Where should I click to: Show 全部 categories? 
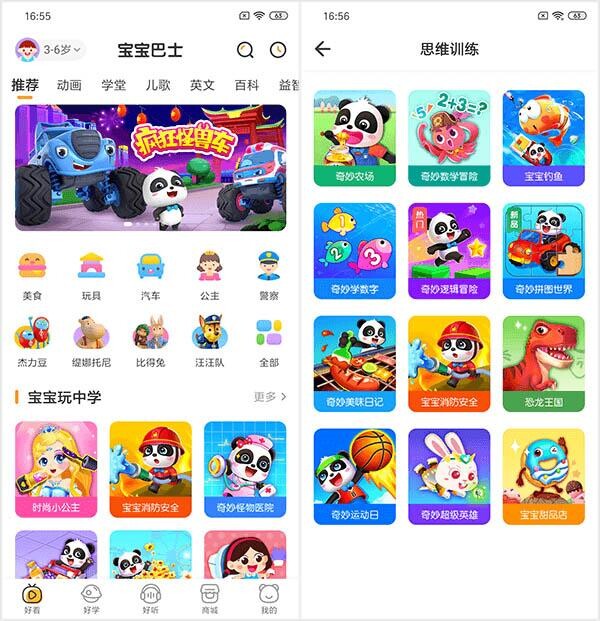pos(268,341)
